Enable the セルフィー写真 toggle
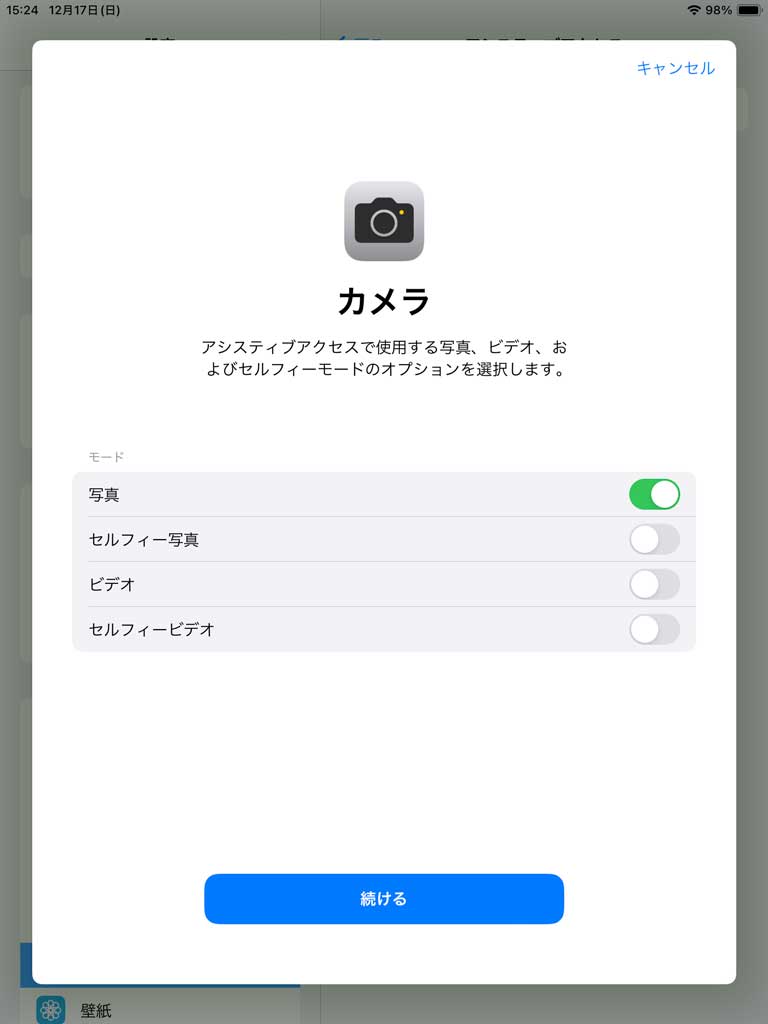This screenshot has height=1024, width=768. pos(654,539)
